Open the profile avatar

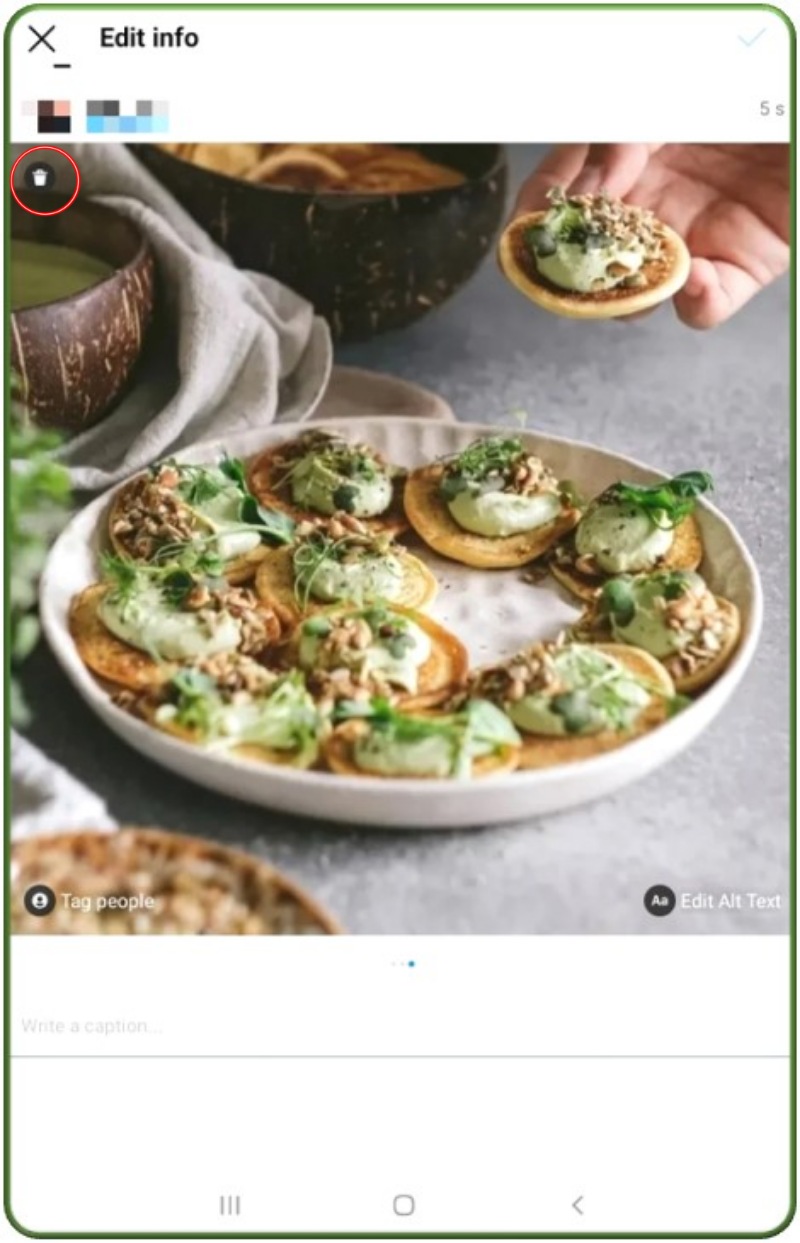(x=54, y=115)
